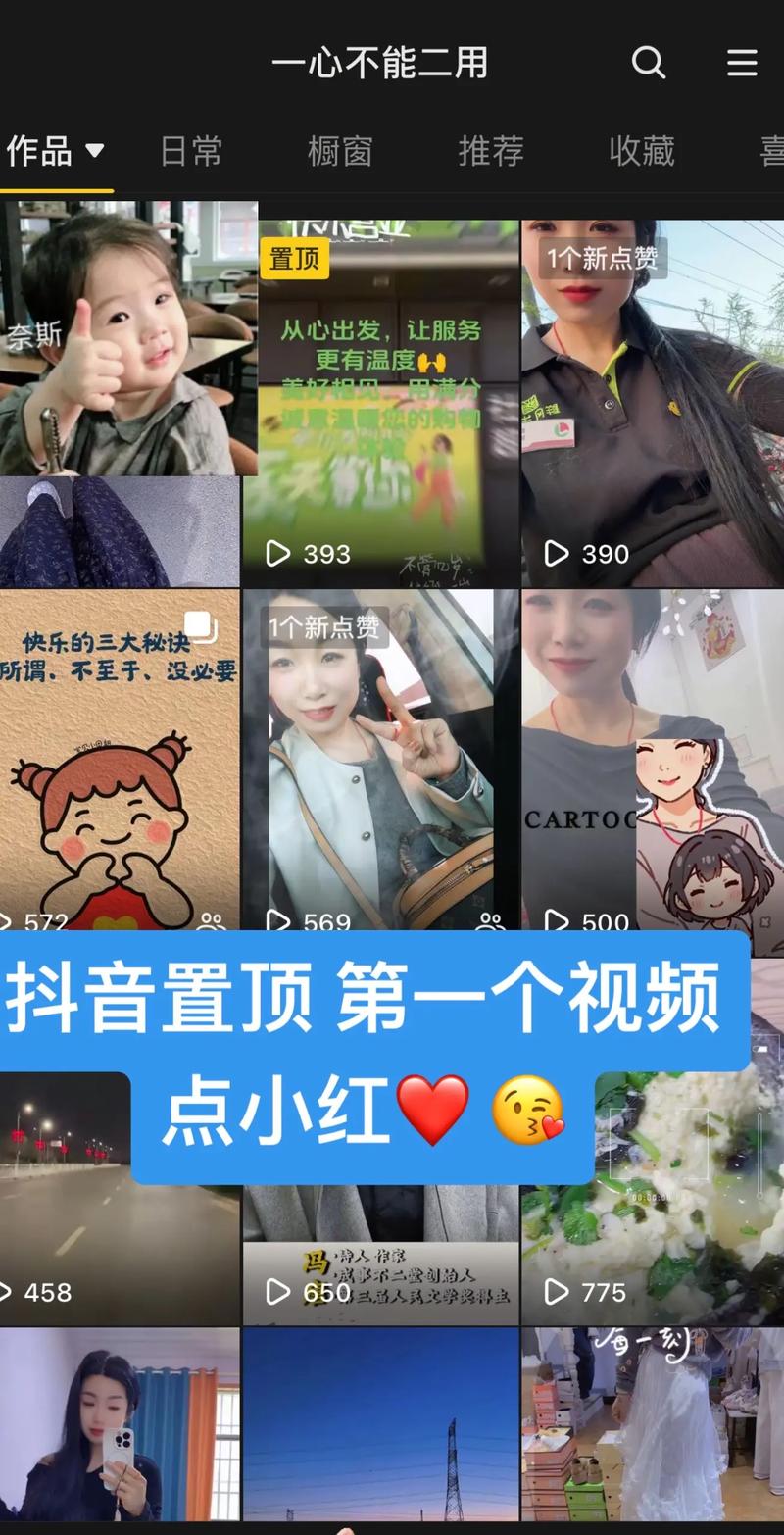The width and height of the screenshot is (784, 1535).
Task: Play the video with 390 plays
Action: tap(652, 402)
